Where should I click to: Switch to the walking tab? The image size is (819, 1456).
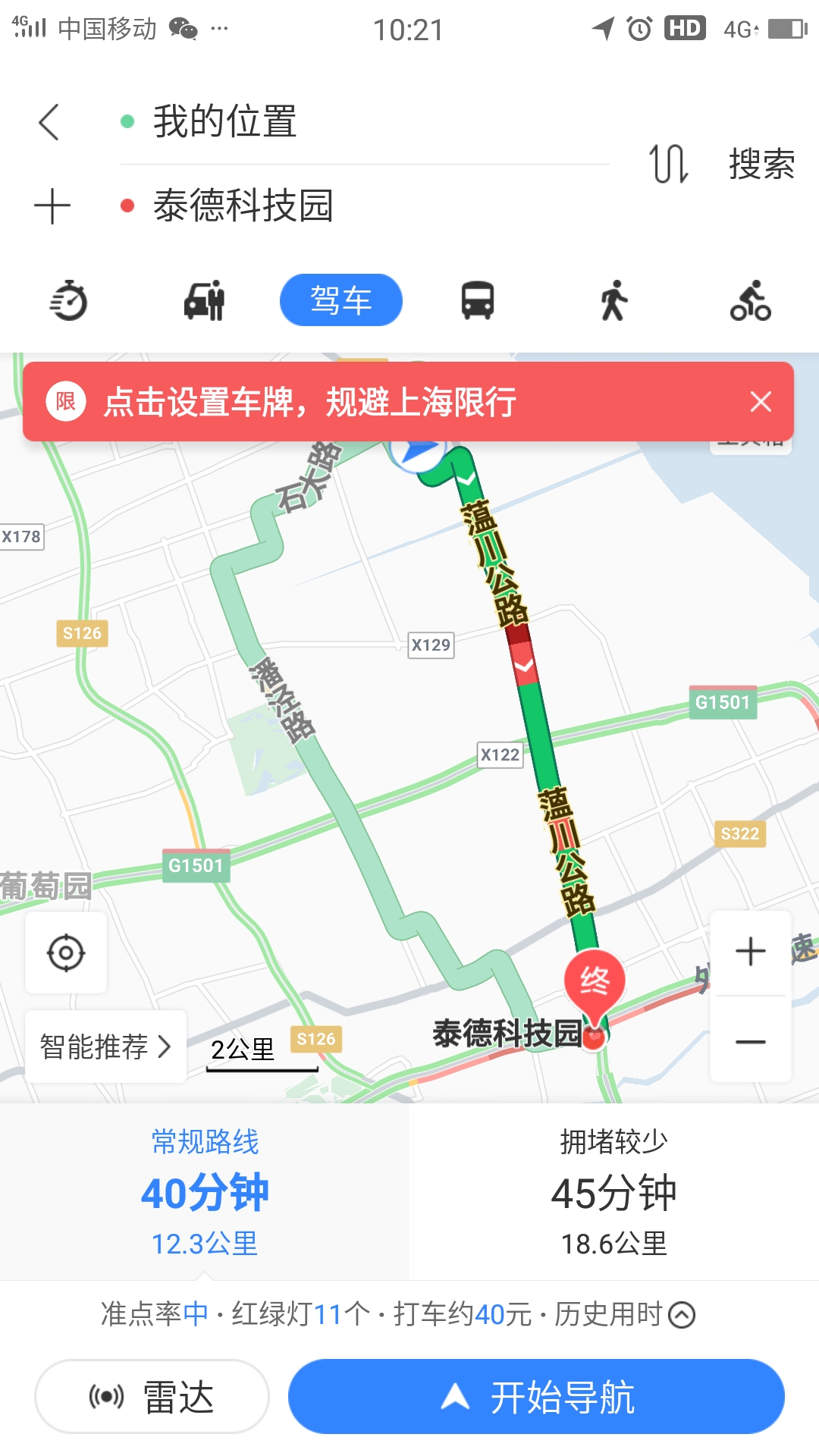(614, 300)
